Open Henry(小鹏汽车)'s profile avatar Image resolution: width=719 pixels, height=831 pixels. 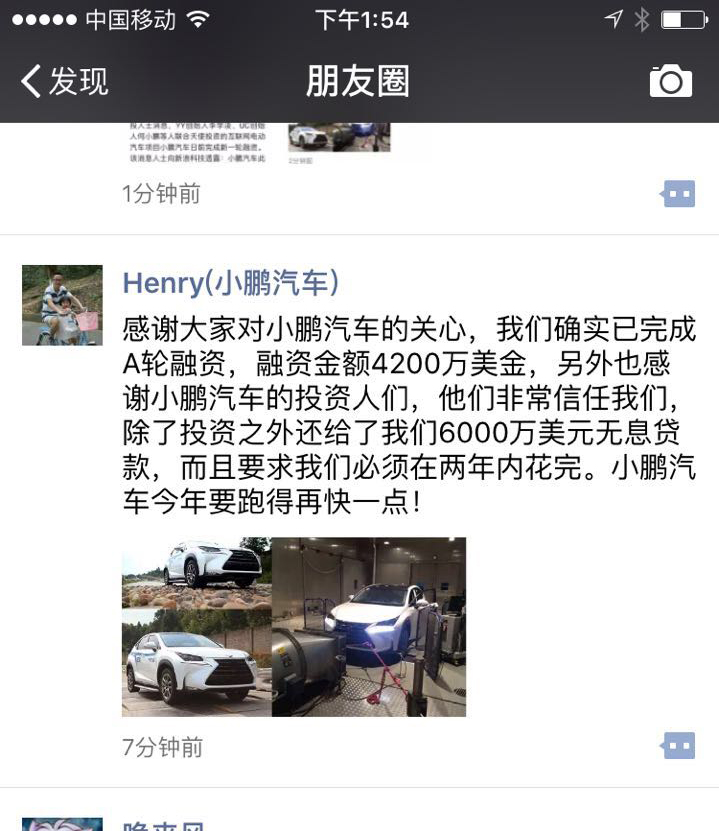62,305
